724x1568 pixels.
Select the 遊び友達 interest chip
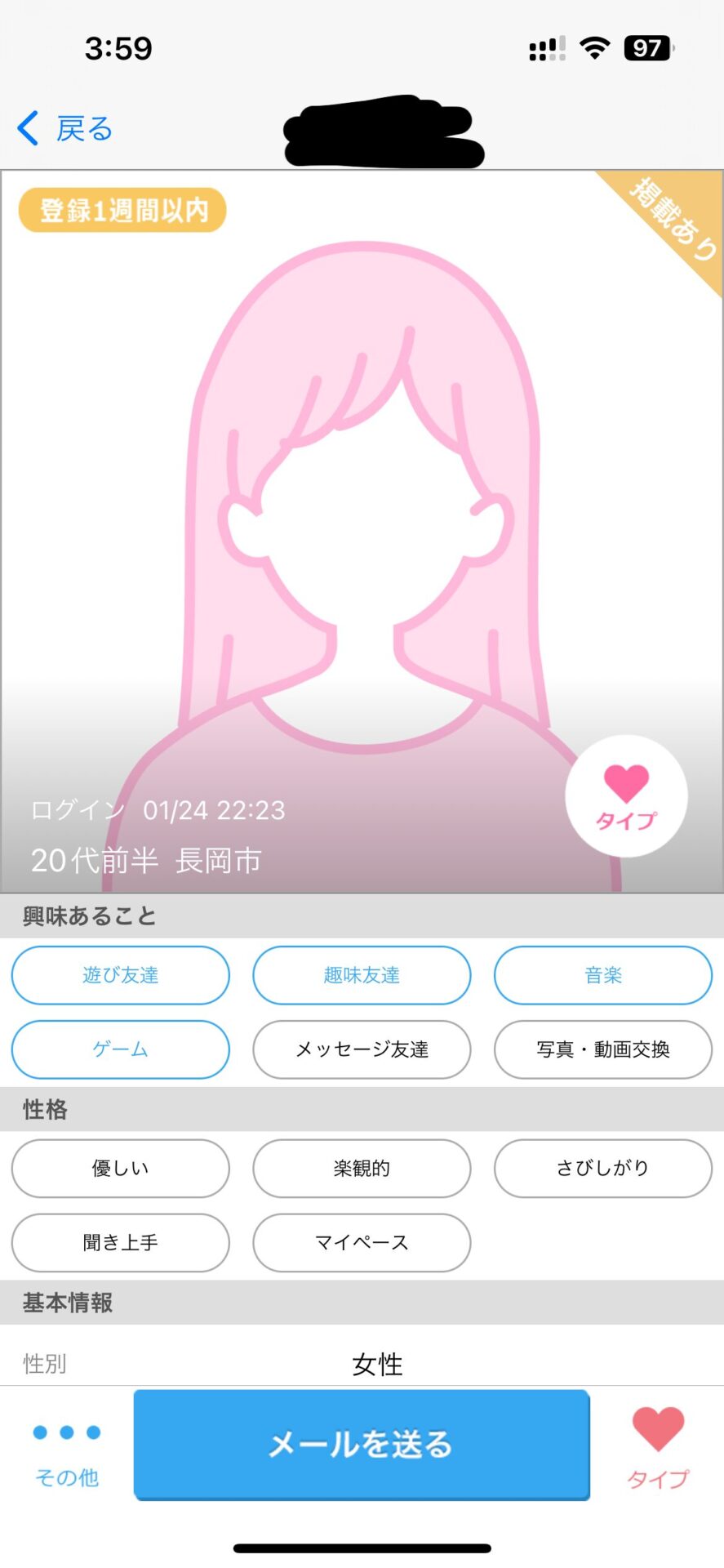point(121,975)
